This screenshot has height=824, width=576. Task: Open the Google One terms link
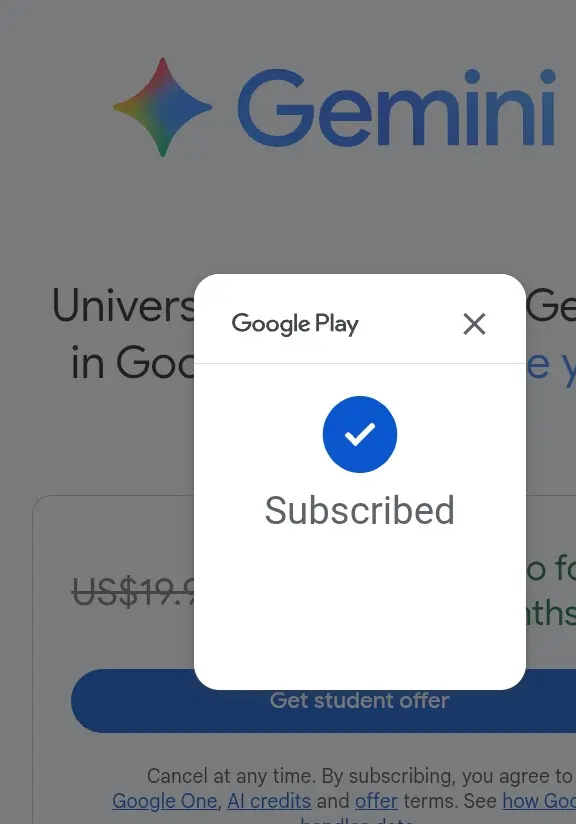point(164,801)
